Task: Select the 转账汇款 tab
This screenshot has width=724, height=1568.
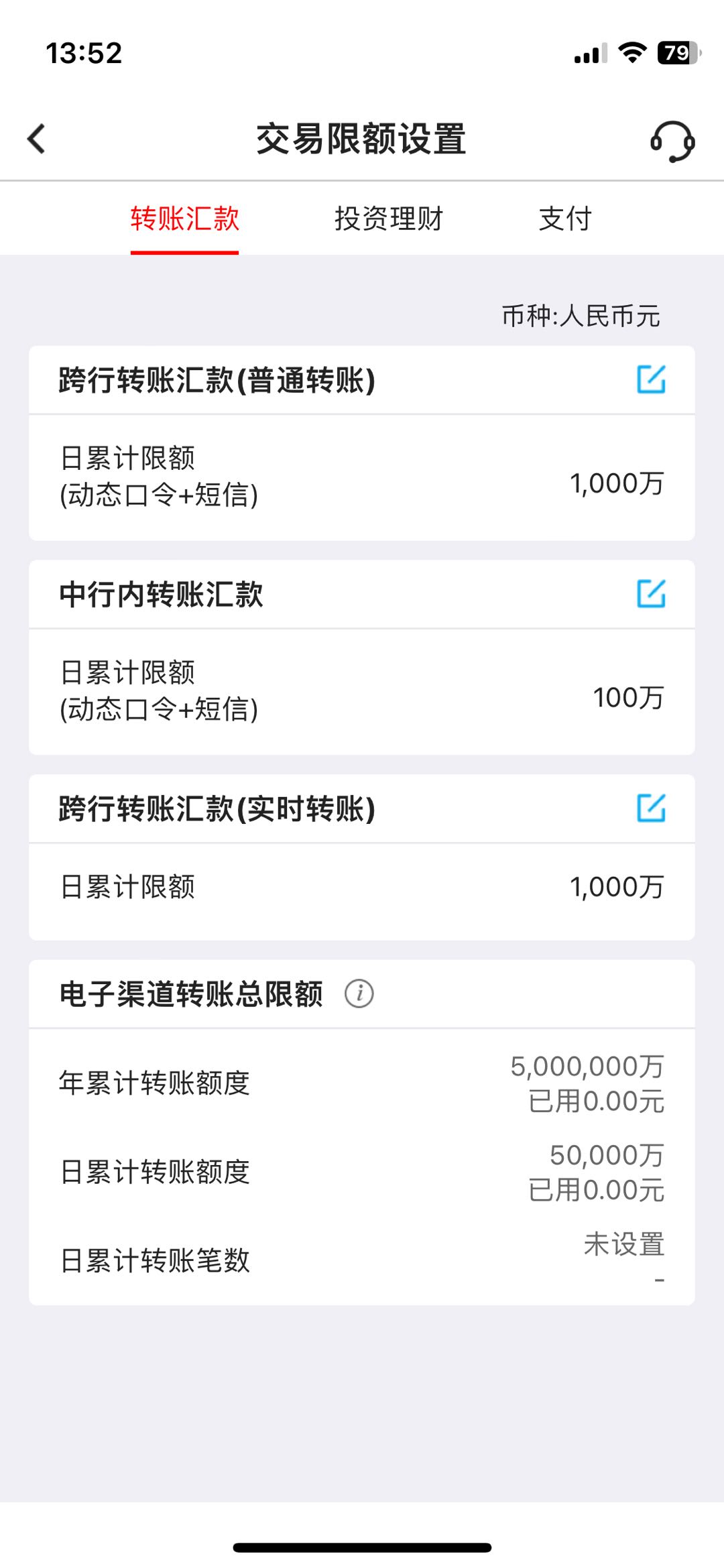Action: [x=184, y=219]
